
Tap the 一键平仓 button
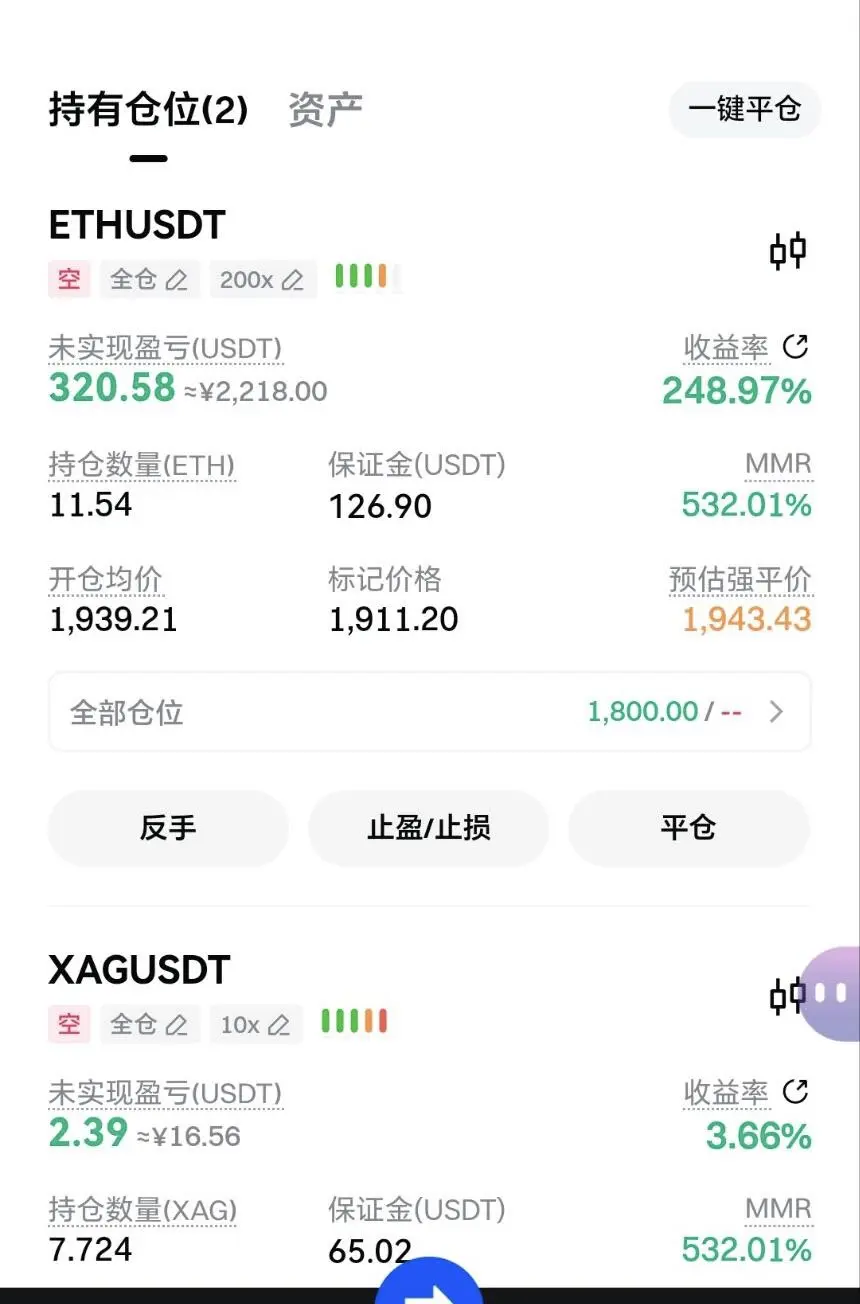click(745, 109)
